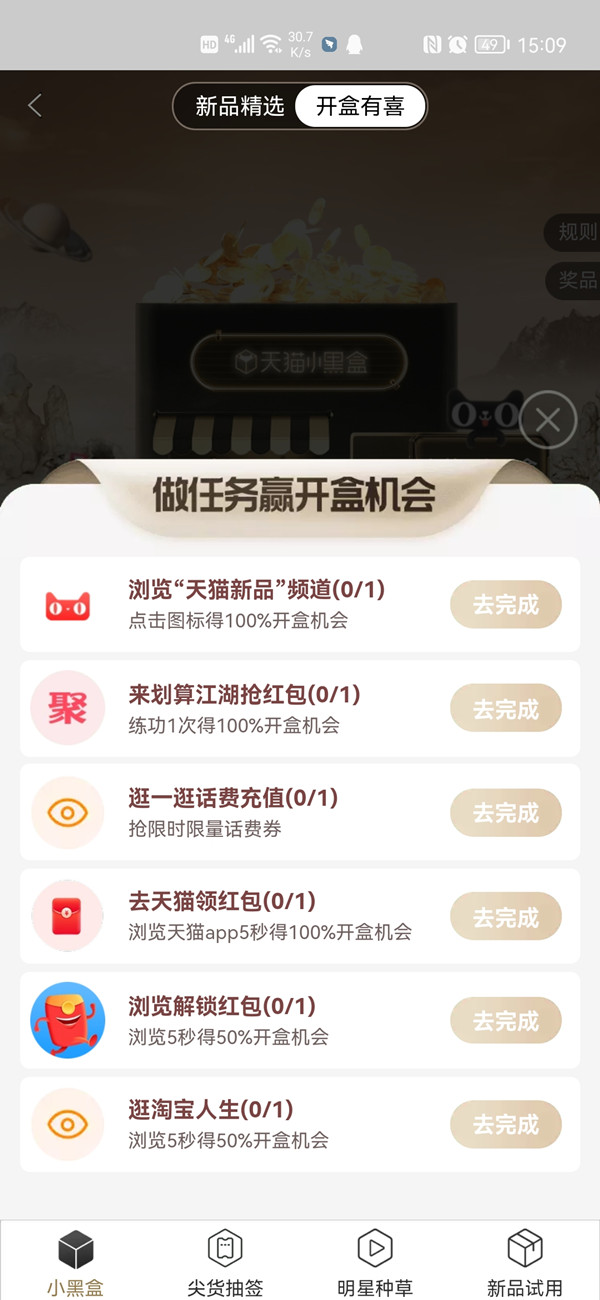Go back using the top-left arrow
This screenshot has width=600, height=1300.
pyautogui.click(x=35, y=105)
